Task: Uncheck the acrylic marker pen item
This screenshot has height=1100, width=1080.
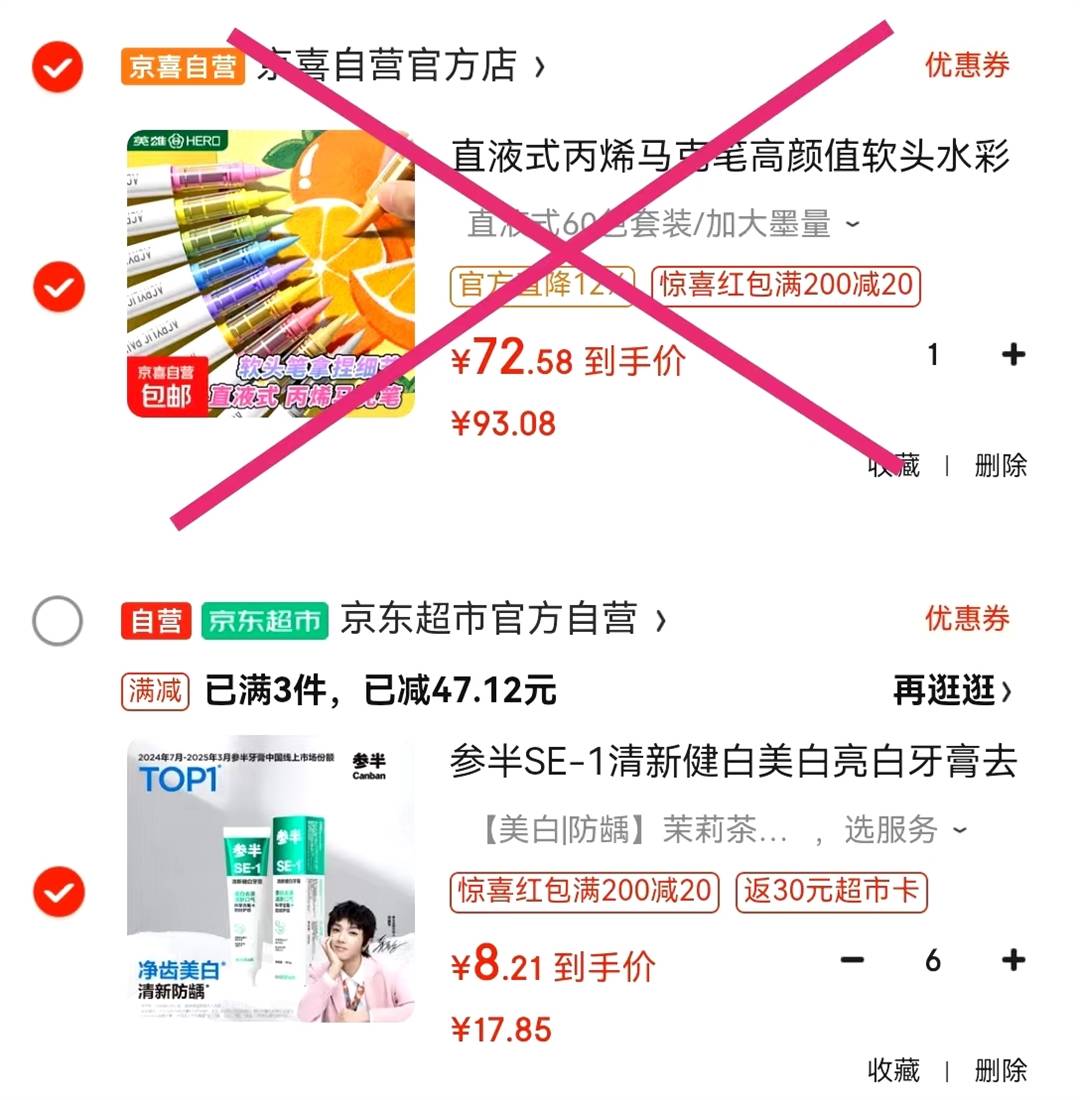Action: coord(57,287)
